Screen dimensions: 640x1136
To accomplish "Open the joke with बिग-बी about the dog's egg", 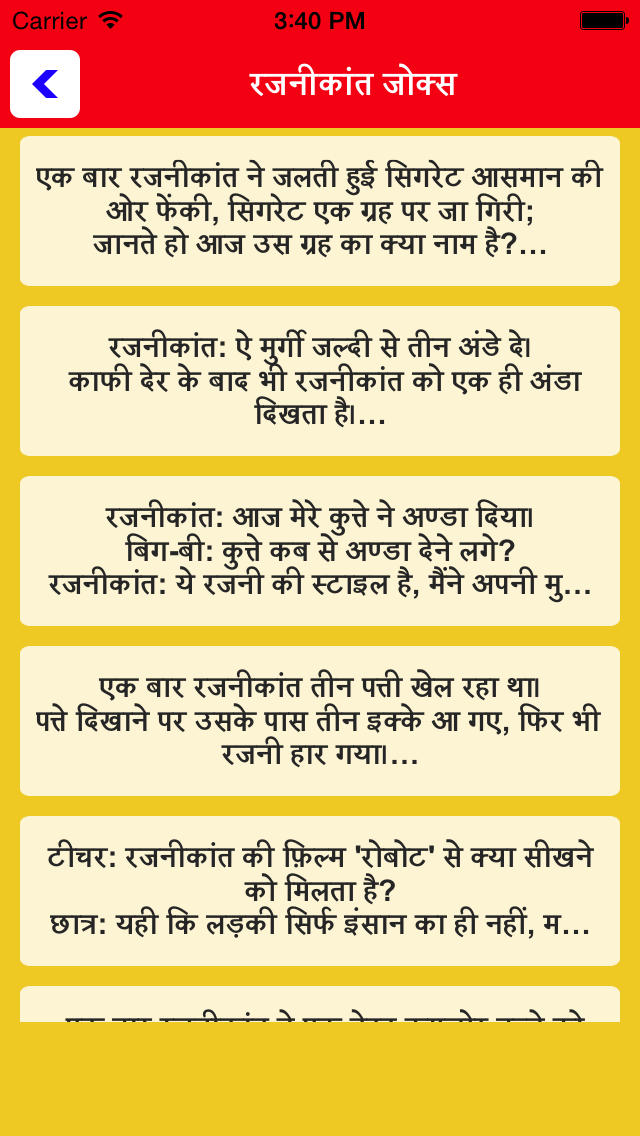I will click(320, 551).
